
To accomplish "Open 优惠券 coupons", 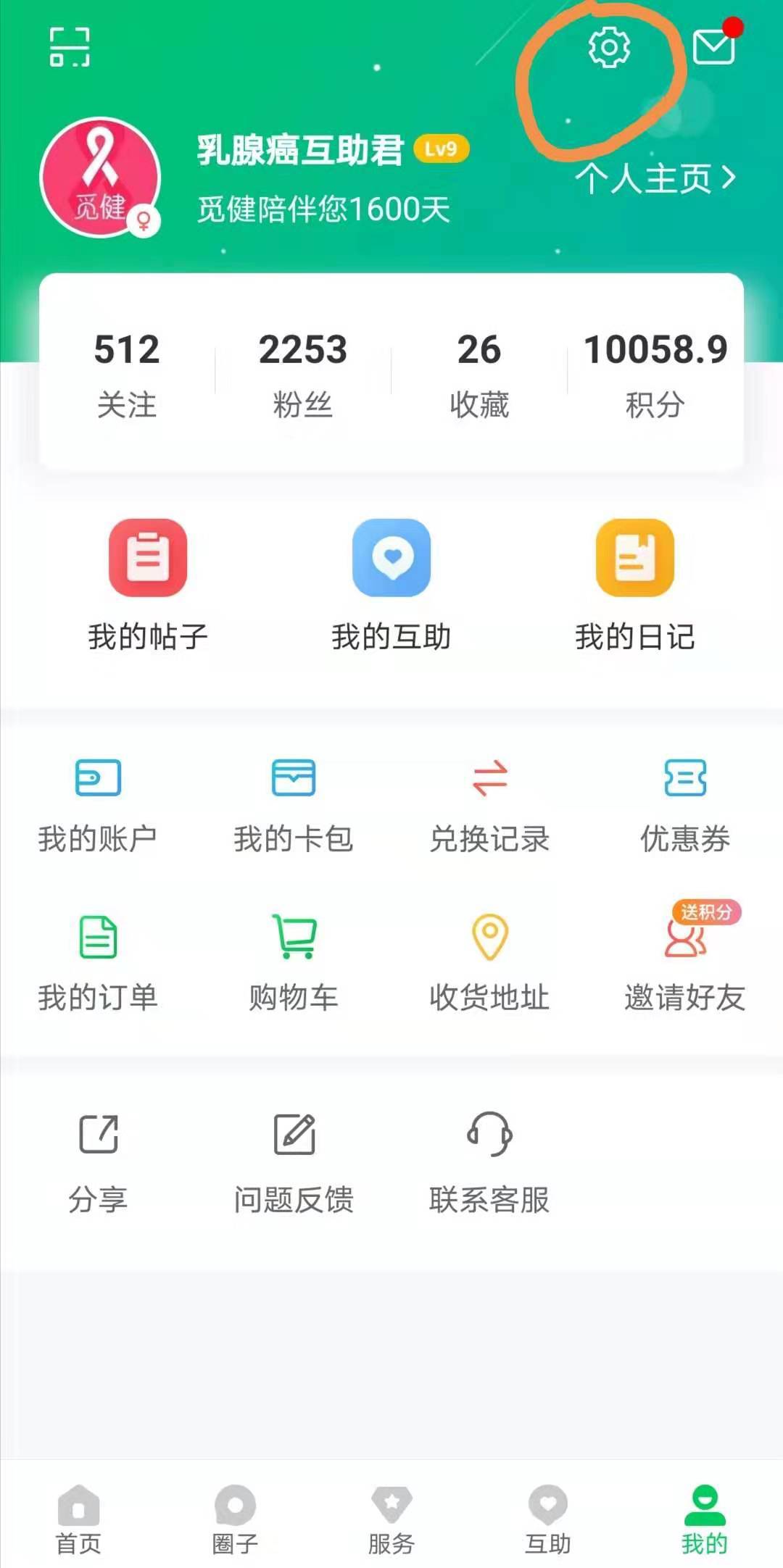I will coord(685,806).
